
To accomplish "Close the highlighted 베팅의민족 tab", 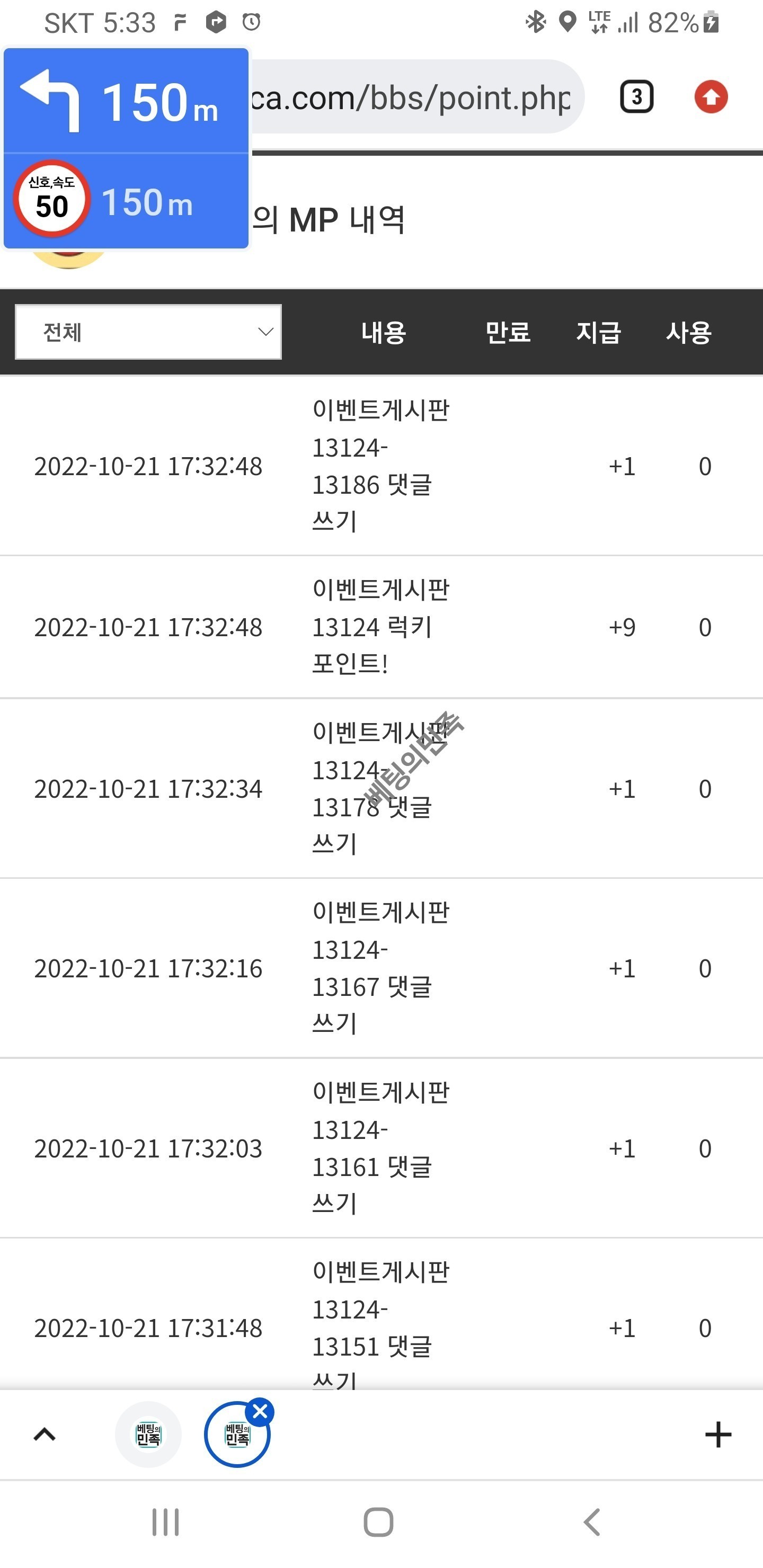I will click(260, 1412).
